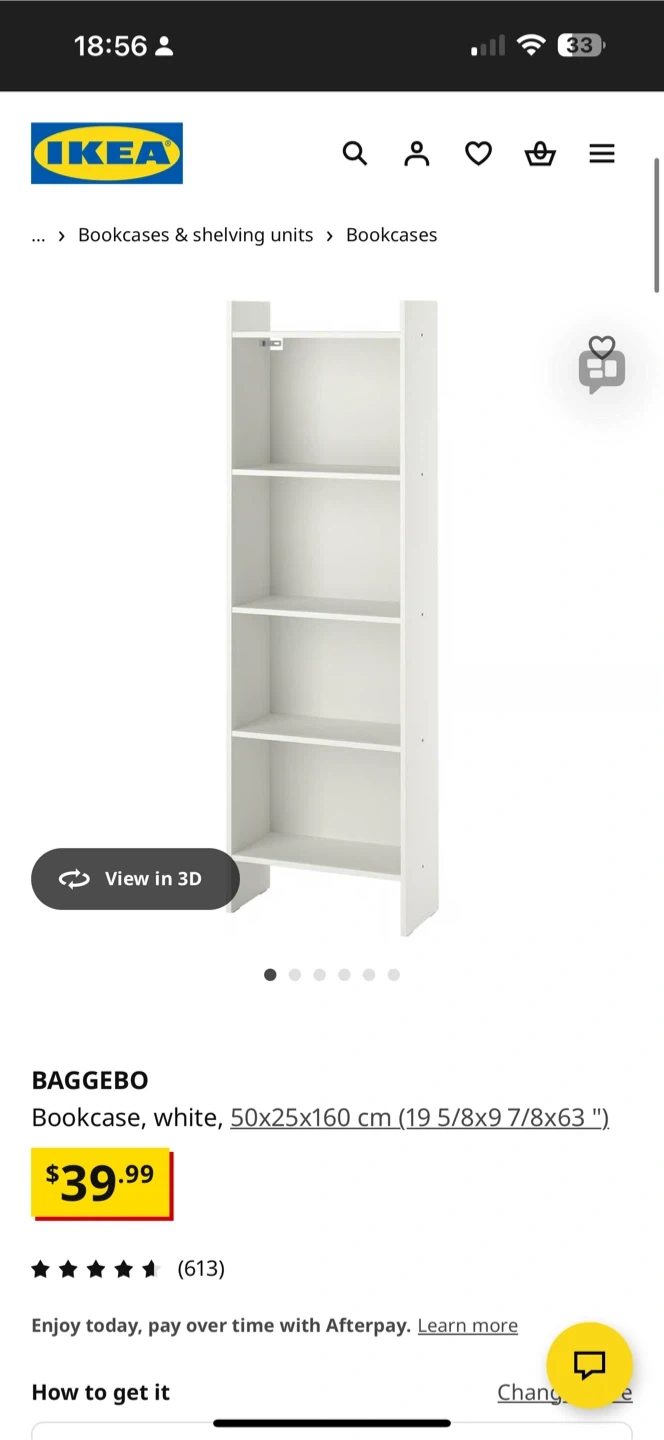Open the account profile icon

[417, 153]
